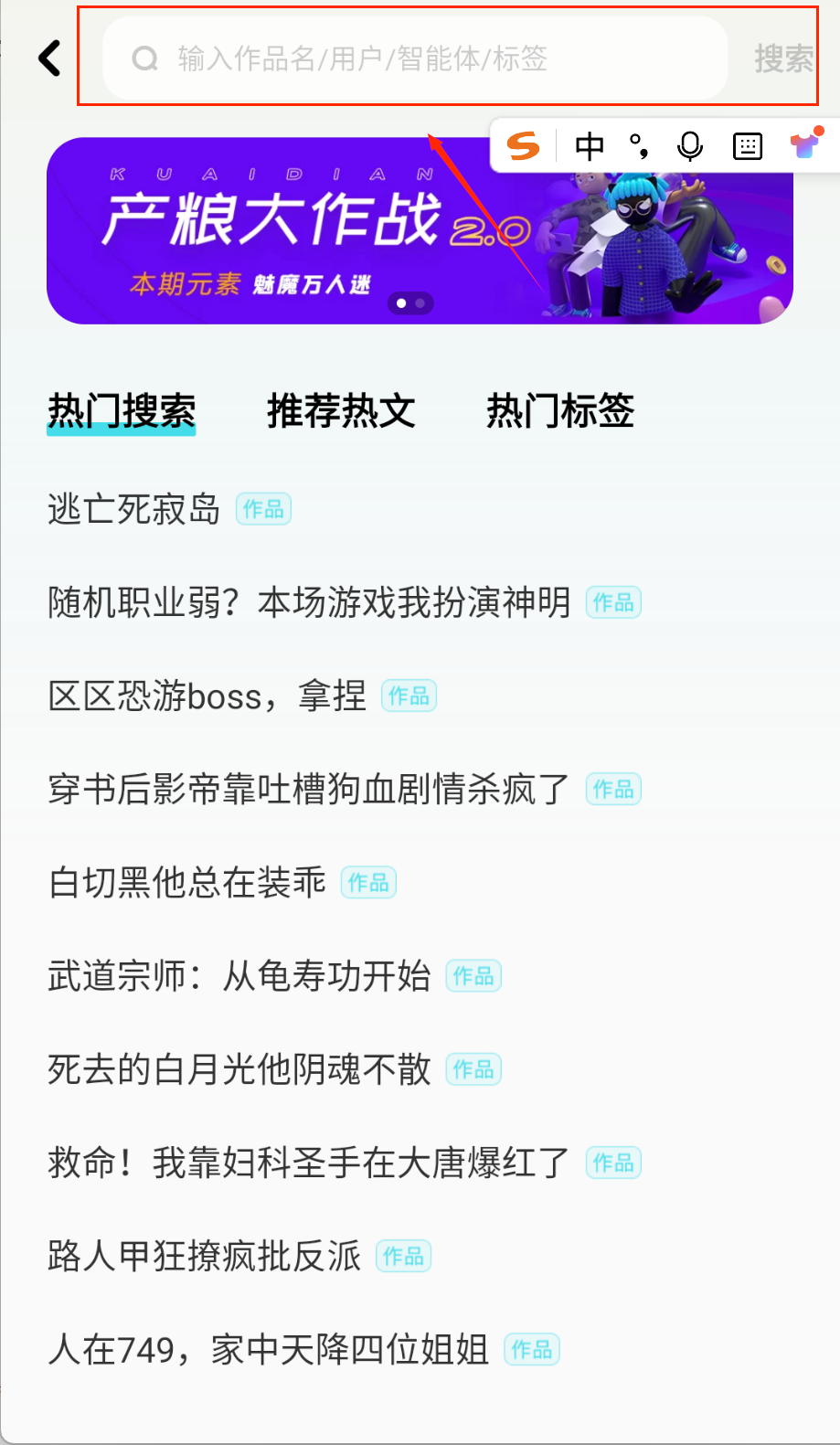This screenshot has width=840, height=1445.
Task: Open 武道宗师：从龟寿功开始
Action: (239, 975)
